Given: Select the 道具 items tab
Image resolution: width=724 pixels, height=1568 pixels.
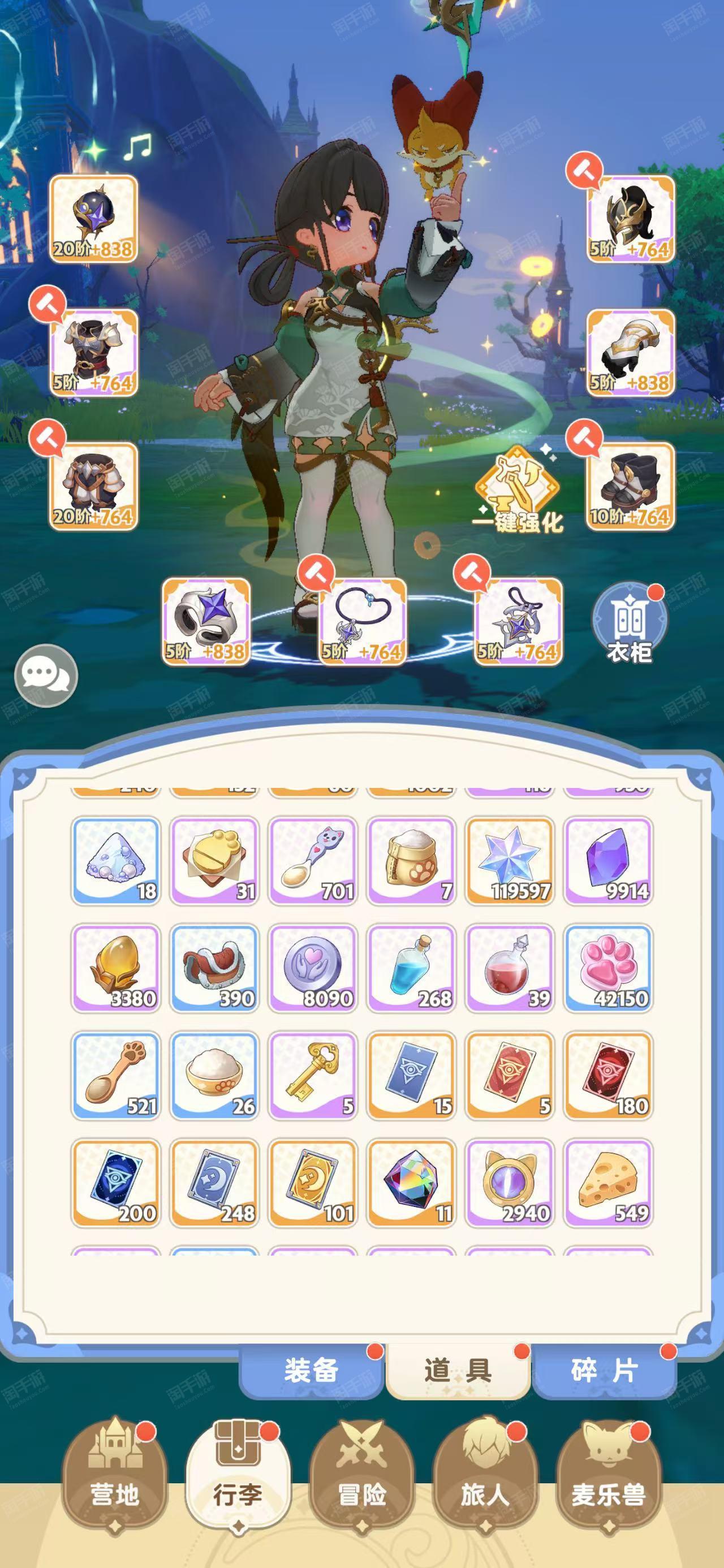Looking at the screenshot, I should tap(458, 1371).
